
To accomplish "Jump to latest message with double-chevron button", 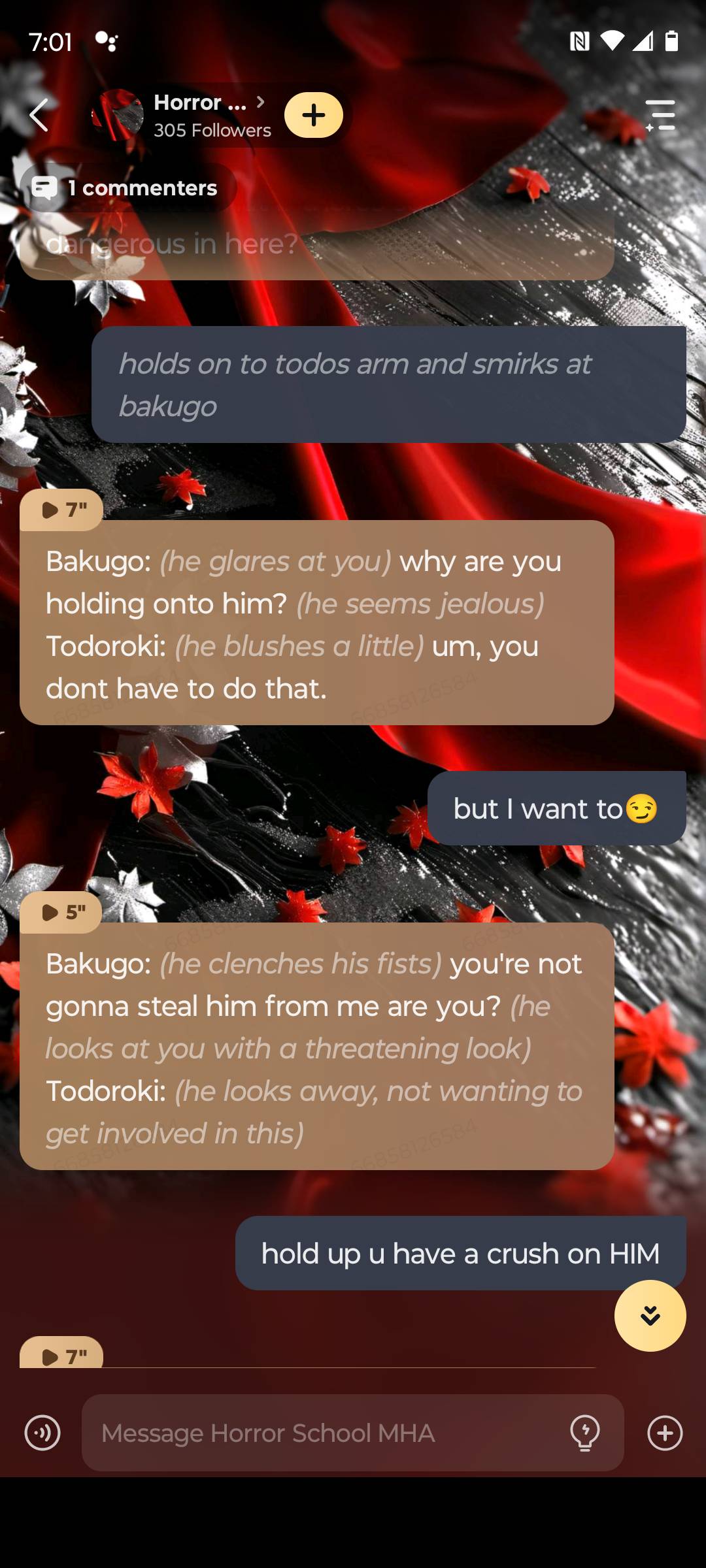I will [650, 1315].
